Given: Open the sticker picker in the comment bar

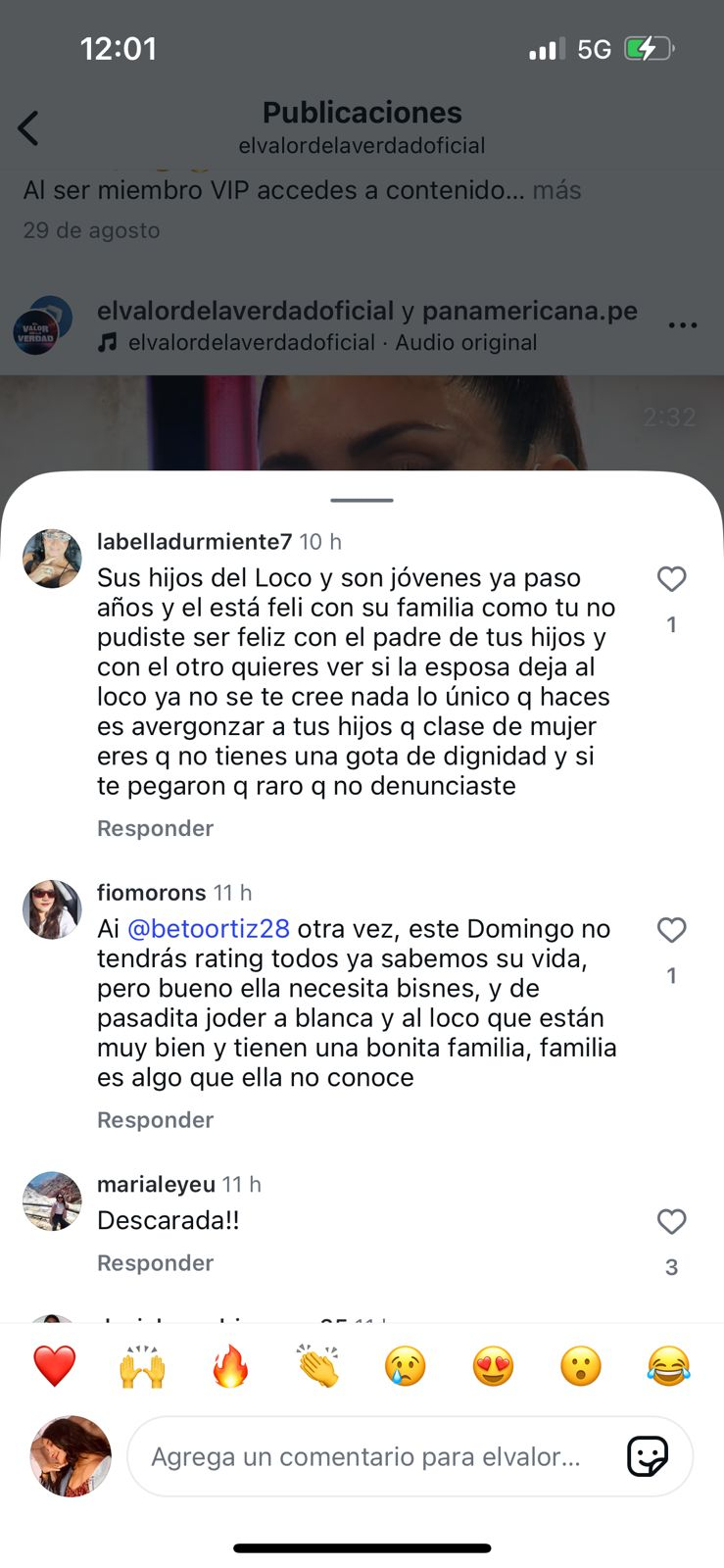Looking at the screenshot, I should 649,1457.
